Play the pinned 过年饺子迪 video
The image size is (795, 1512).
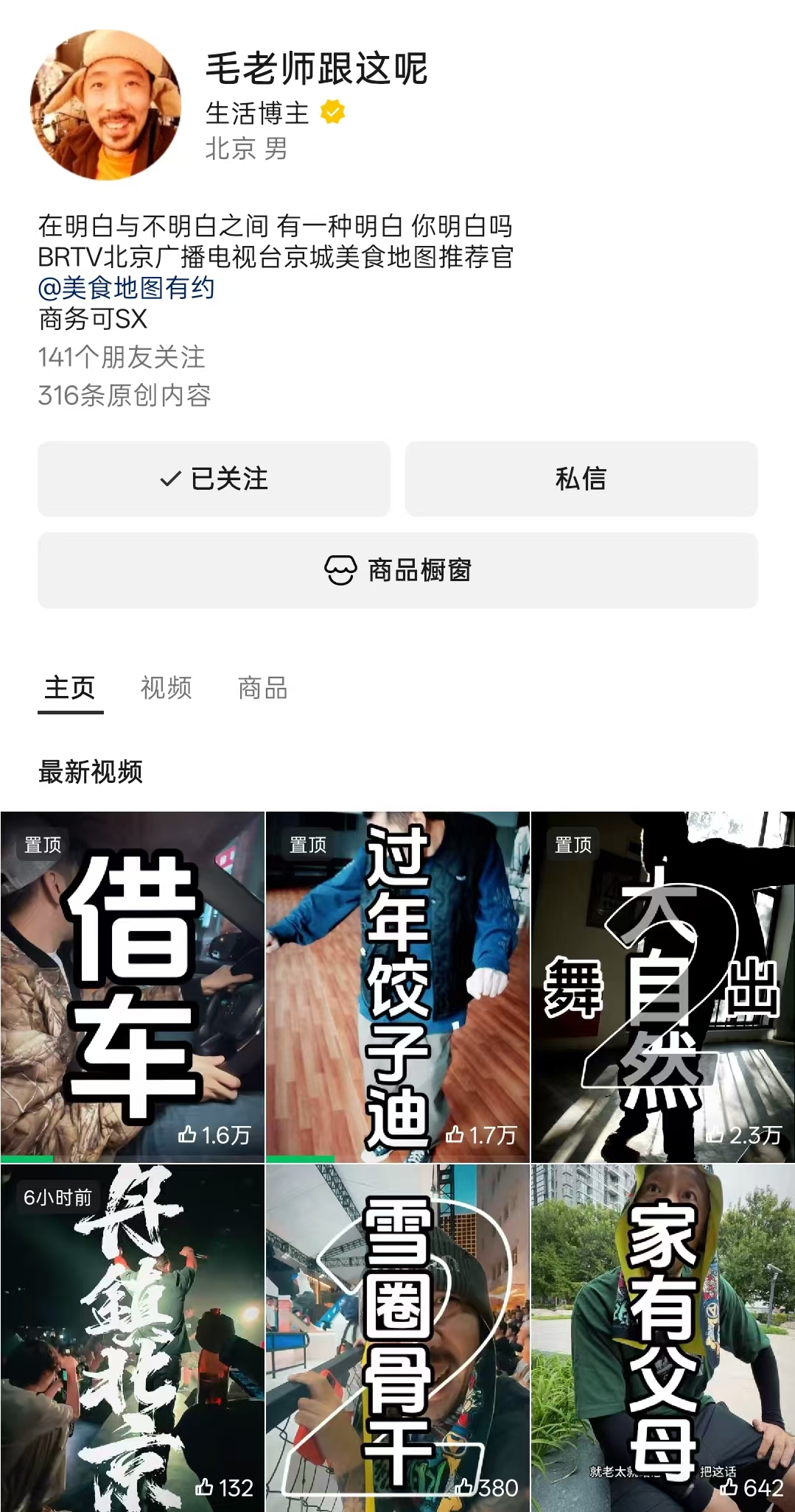(x=398, y=987)
